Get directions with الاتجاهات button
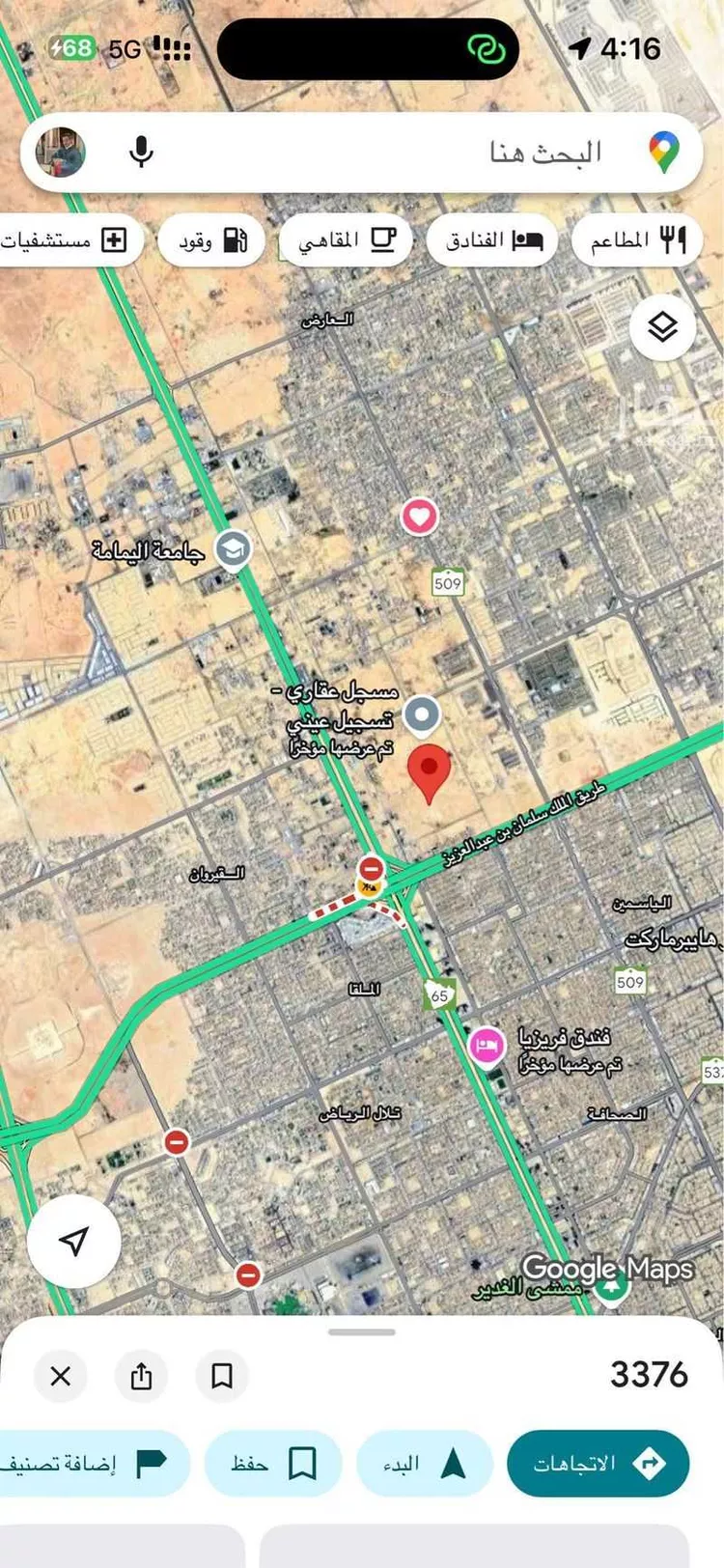Image resolution: width=724 pixels, height=1568 pixels. click(598, 1464)
